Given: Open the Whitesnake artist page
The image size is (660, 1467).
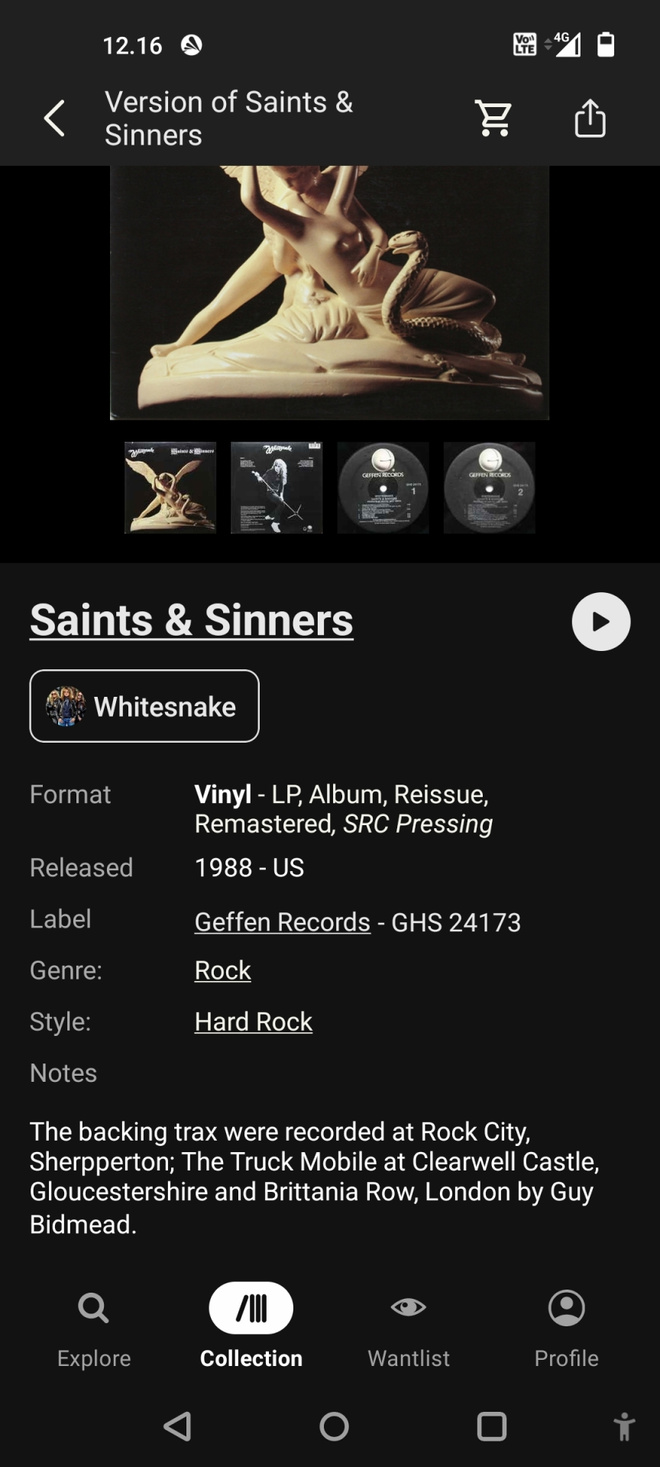Looking at the screenshot, I should (x=144, y=706).
